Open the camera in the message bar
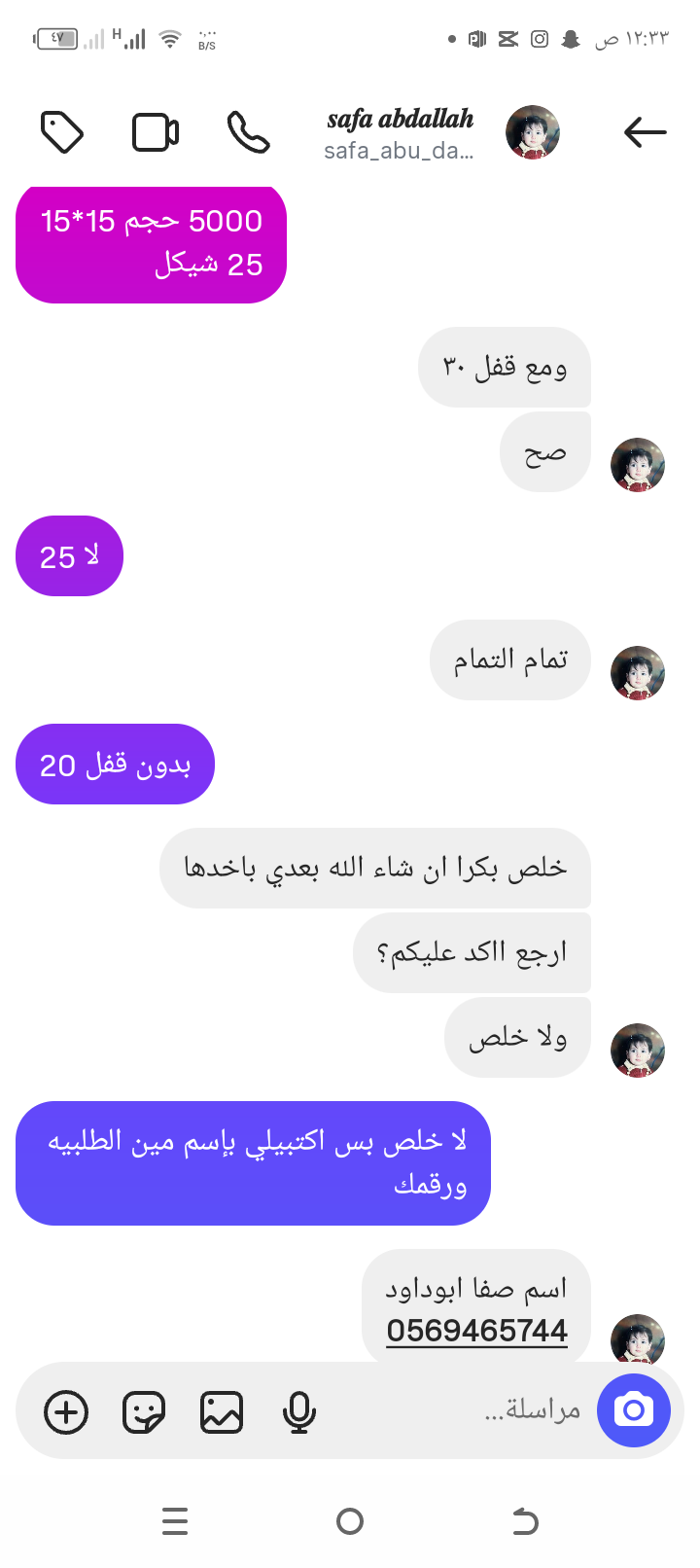Viewport: 700px width, 1568px height. coord(634,1410)
